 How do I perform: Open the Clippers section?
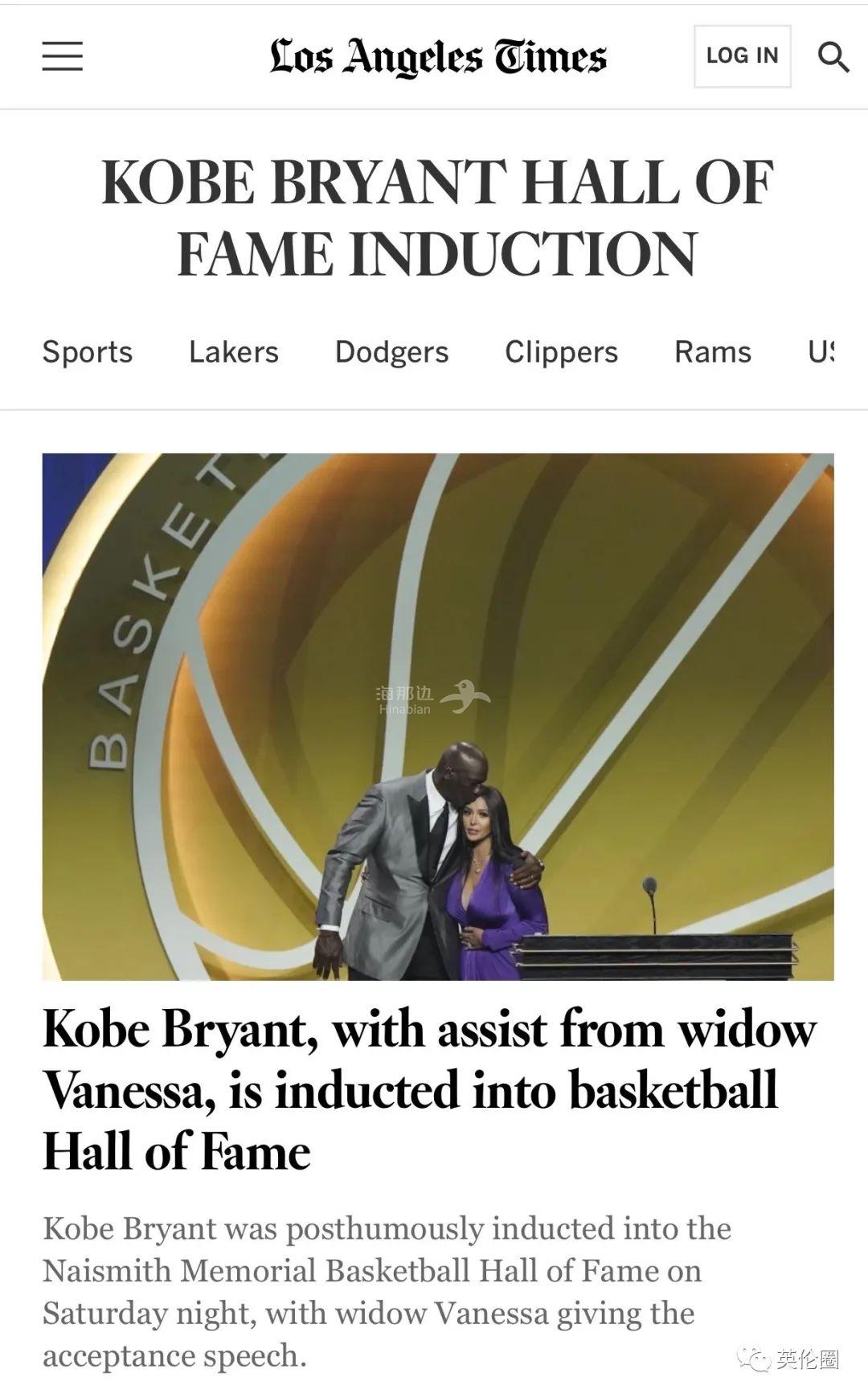561,352
